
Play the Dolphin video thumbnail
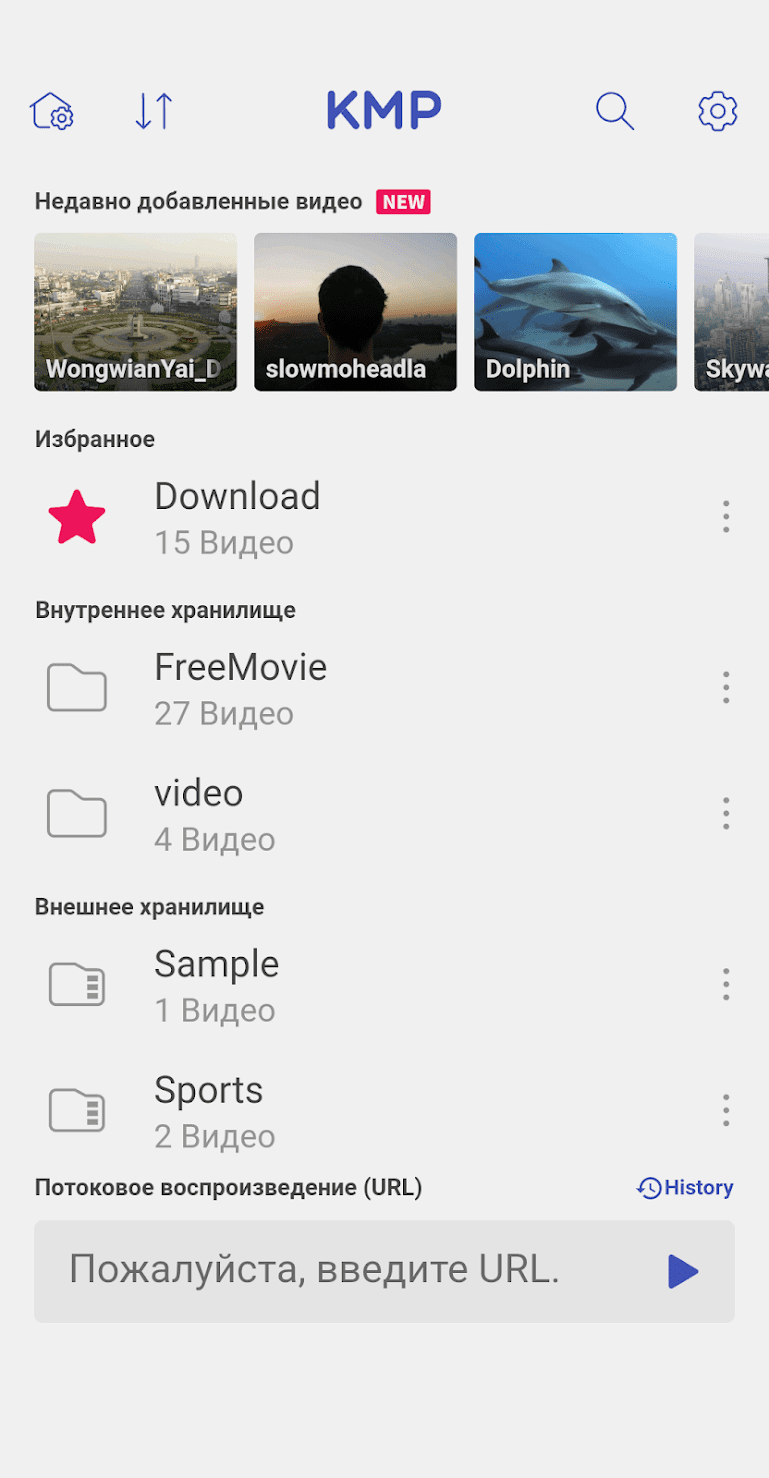(575, 311)
